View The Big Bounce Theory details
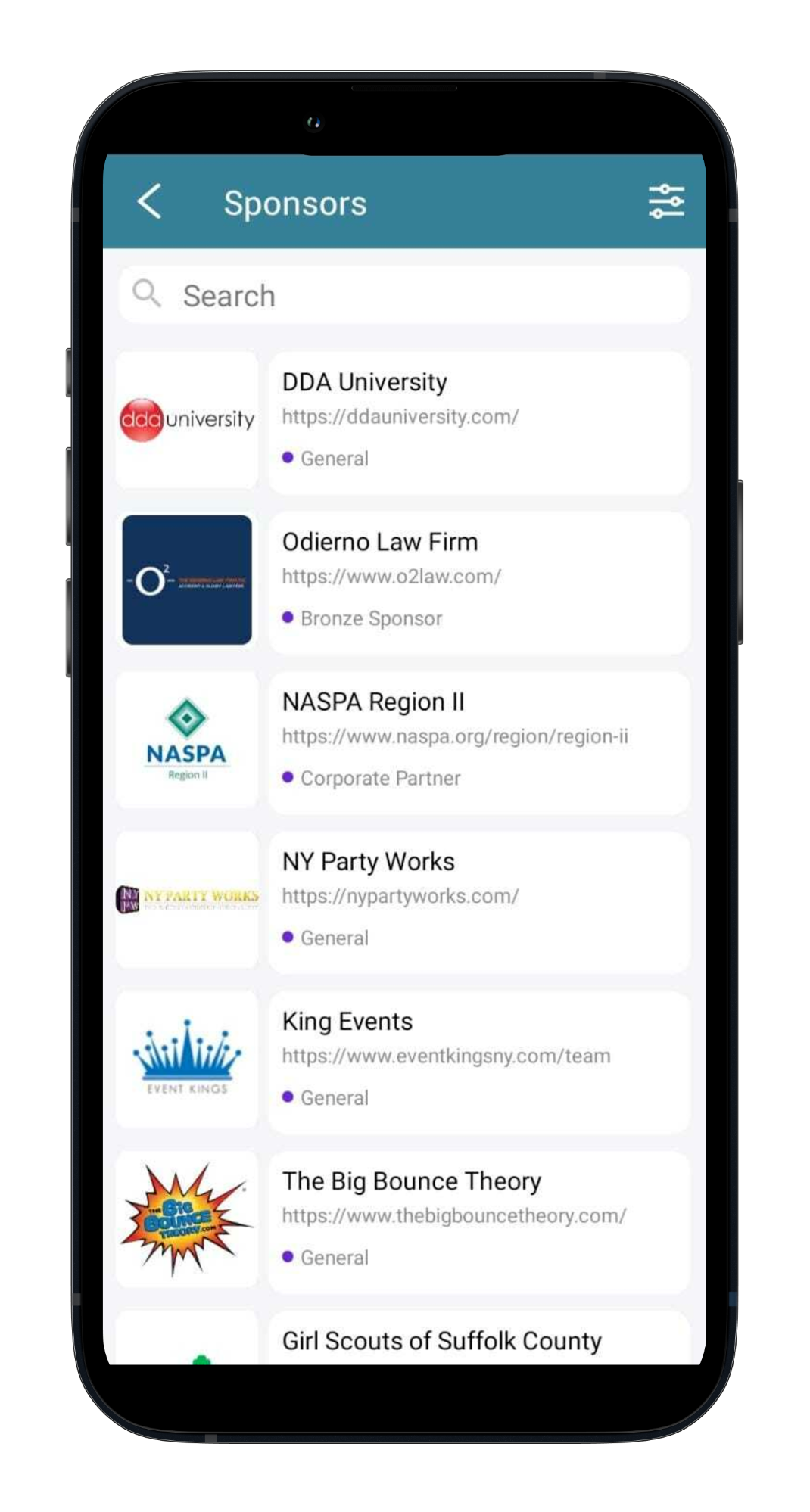810x1512 pixels. click(478, 1221)
